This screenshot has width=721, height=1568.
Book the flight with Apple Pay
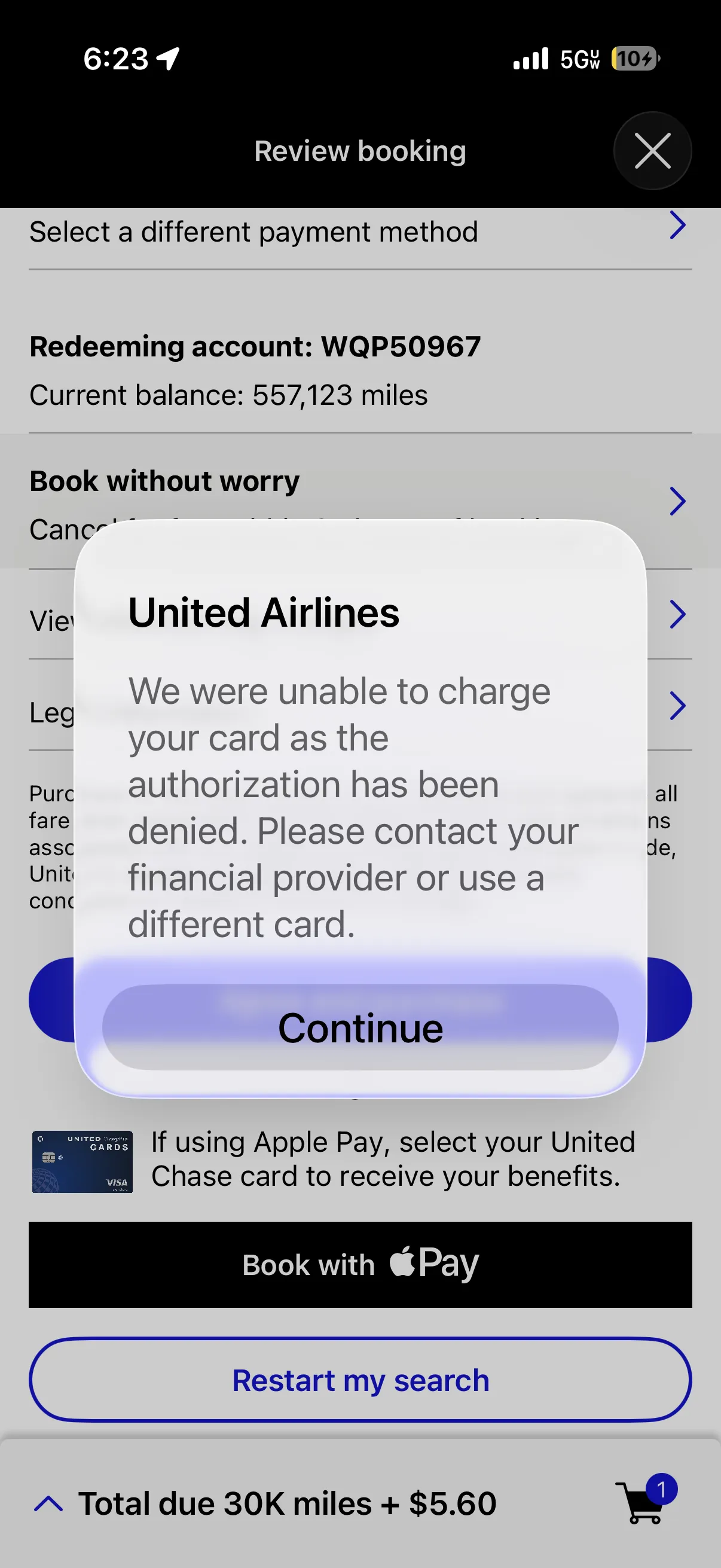coord(360,1264)
